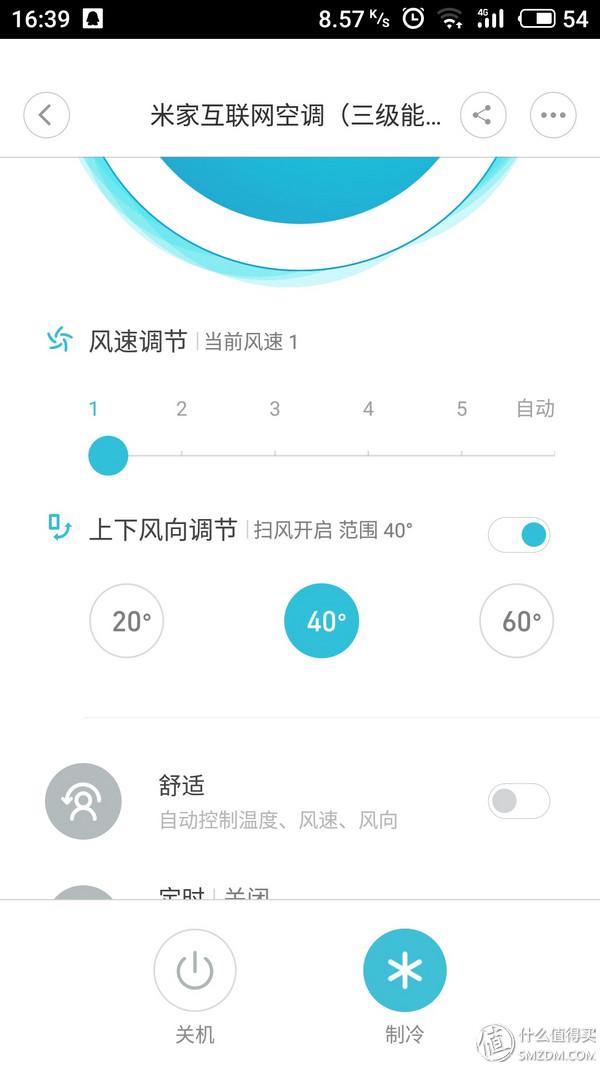Tap the 关机 power off button
This screenshot has height=1067, width=600.
pos(195,971)
